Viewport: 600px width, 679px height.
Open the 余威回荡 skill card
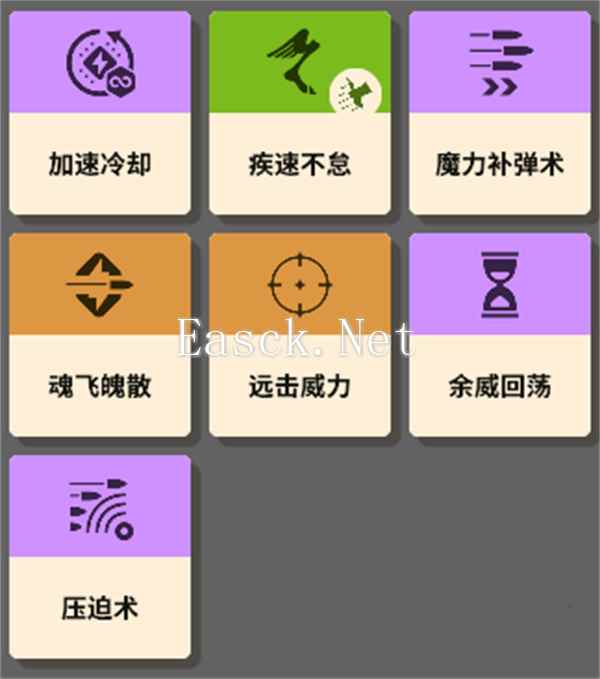click(x=500, y=335)
